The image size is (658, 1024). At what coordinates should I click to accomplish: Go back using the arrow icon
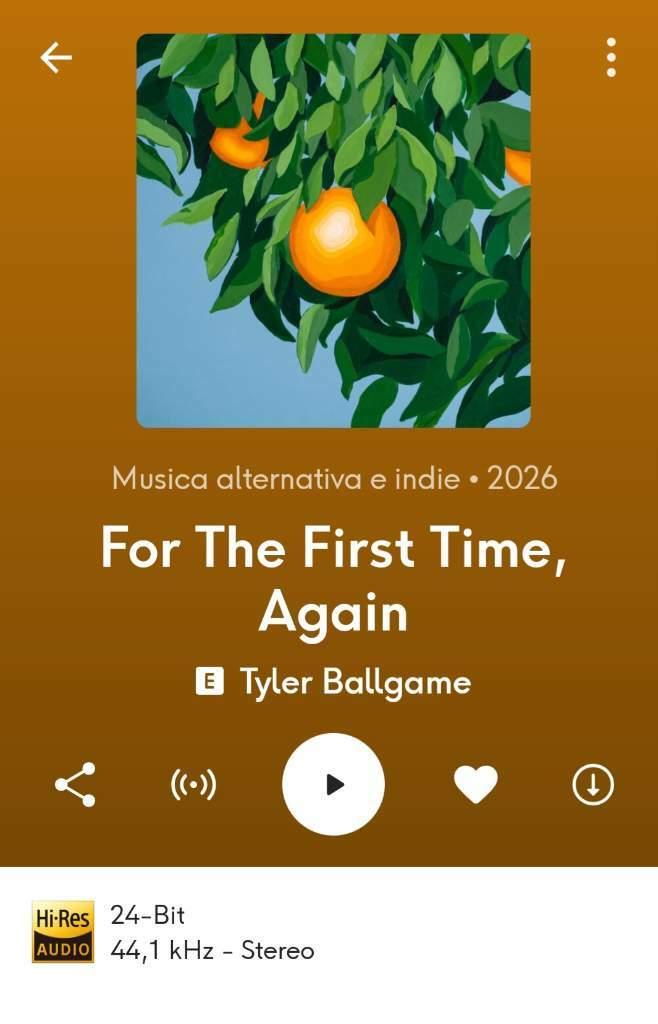(x=56, y=58)
